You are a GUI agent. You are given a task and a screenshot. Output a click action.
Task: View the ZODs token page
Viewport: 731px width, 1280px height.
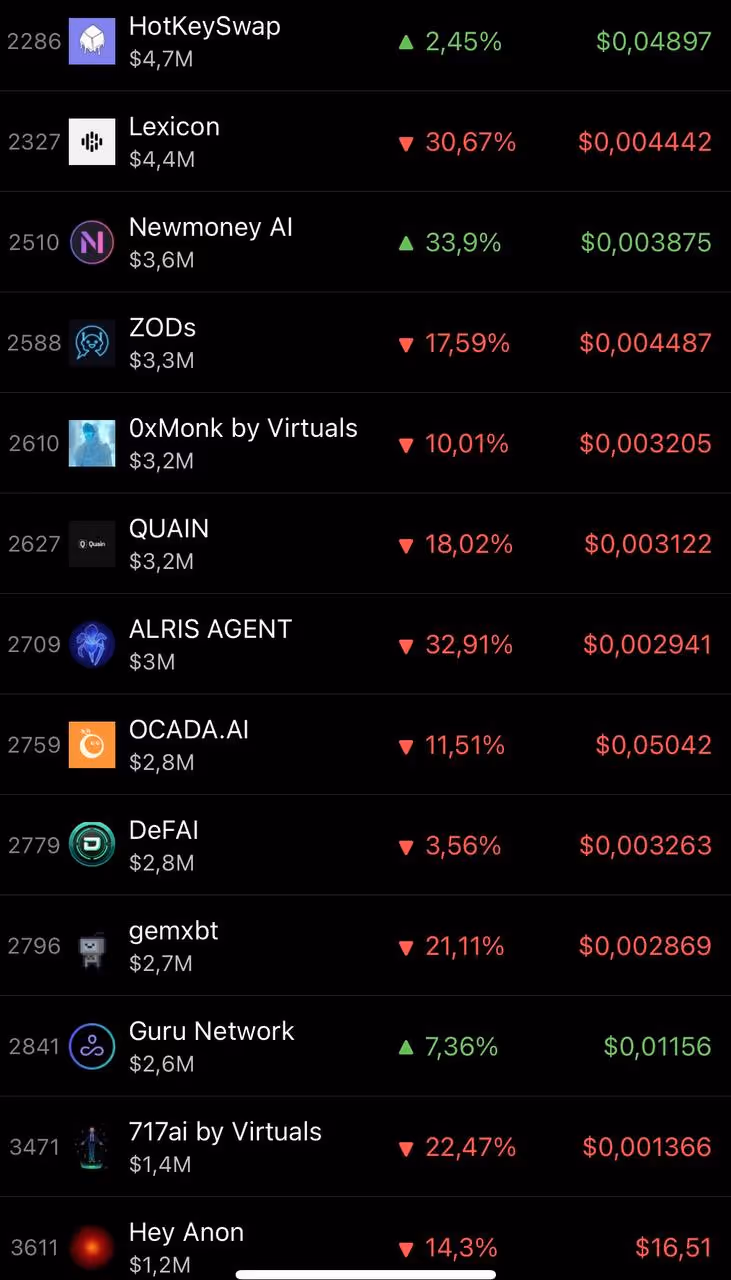(x=365, y=343)
